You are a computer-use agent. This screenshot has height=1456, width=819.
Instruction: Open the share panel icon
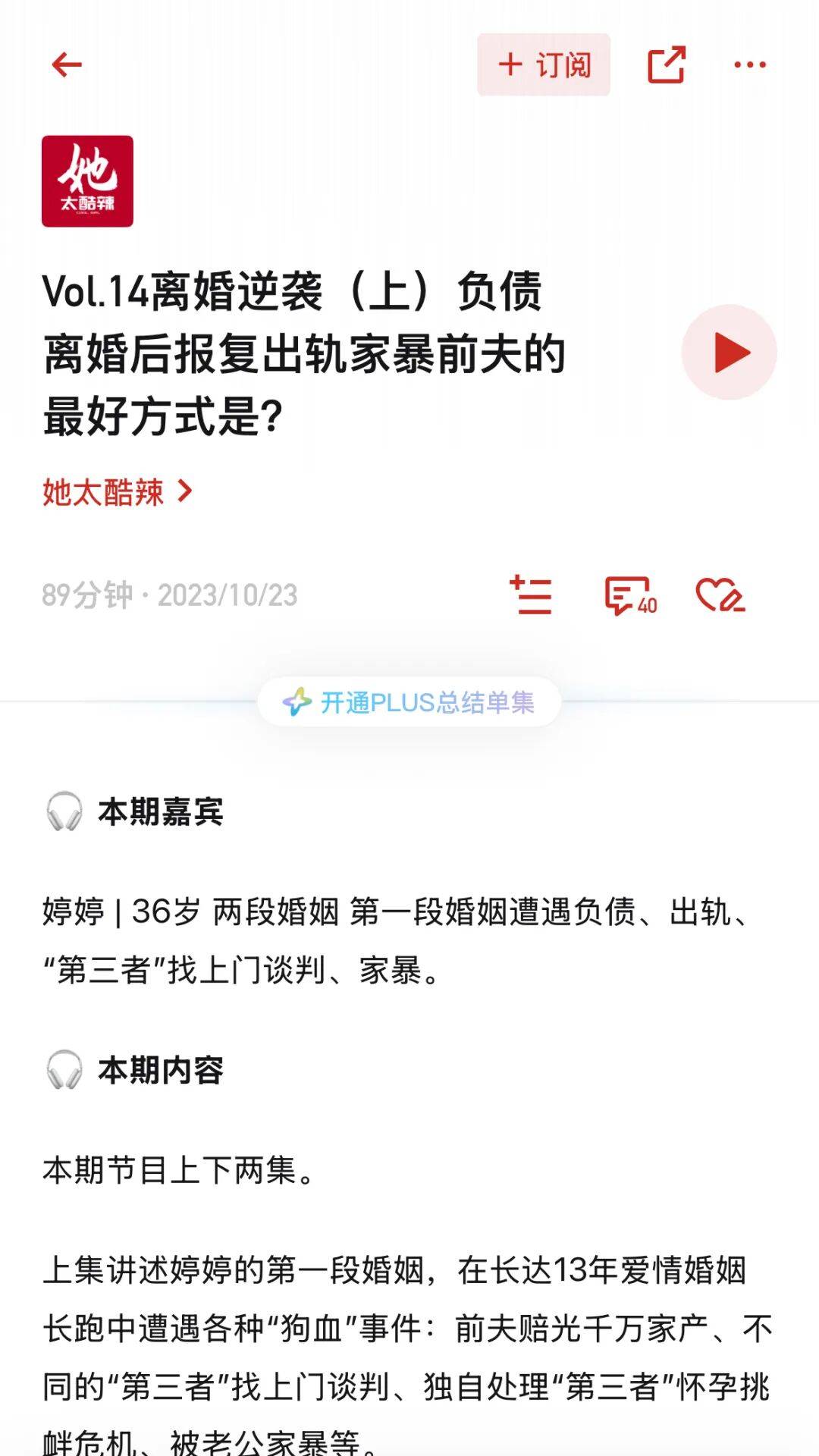pos(667,64)
